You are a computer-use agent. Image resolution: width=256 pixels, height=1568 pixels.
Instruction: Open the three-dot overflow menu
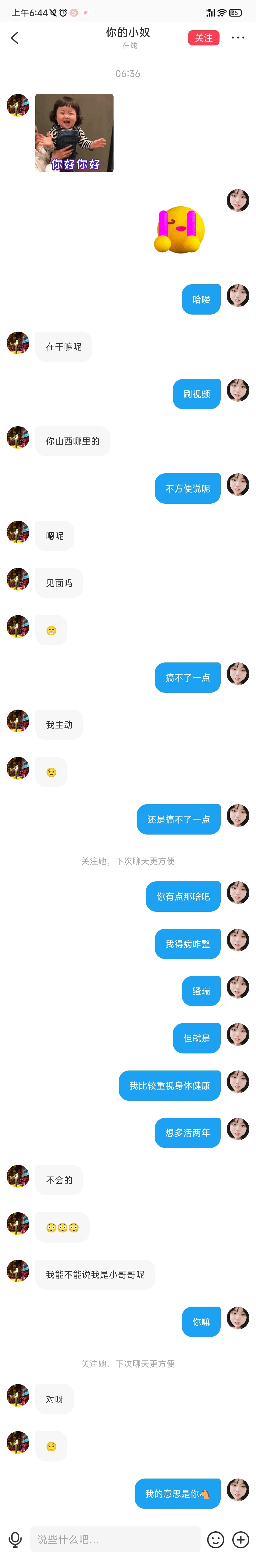(x=238, y=38)
